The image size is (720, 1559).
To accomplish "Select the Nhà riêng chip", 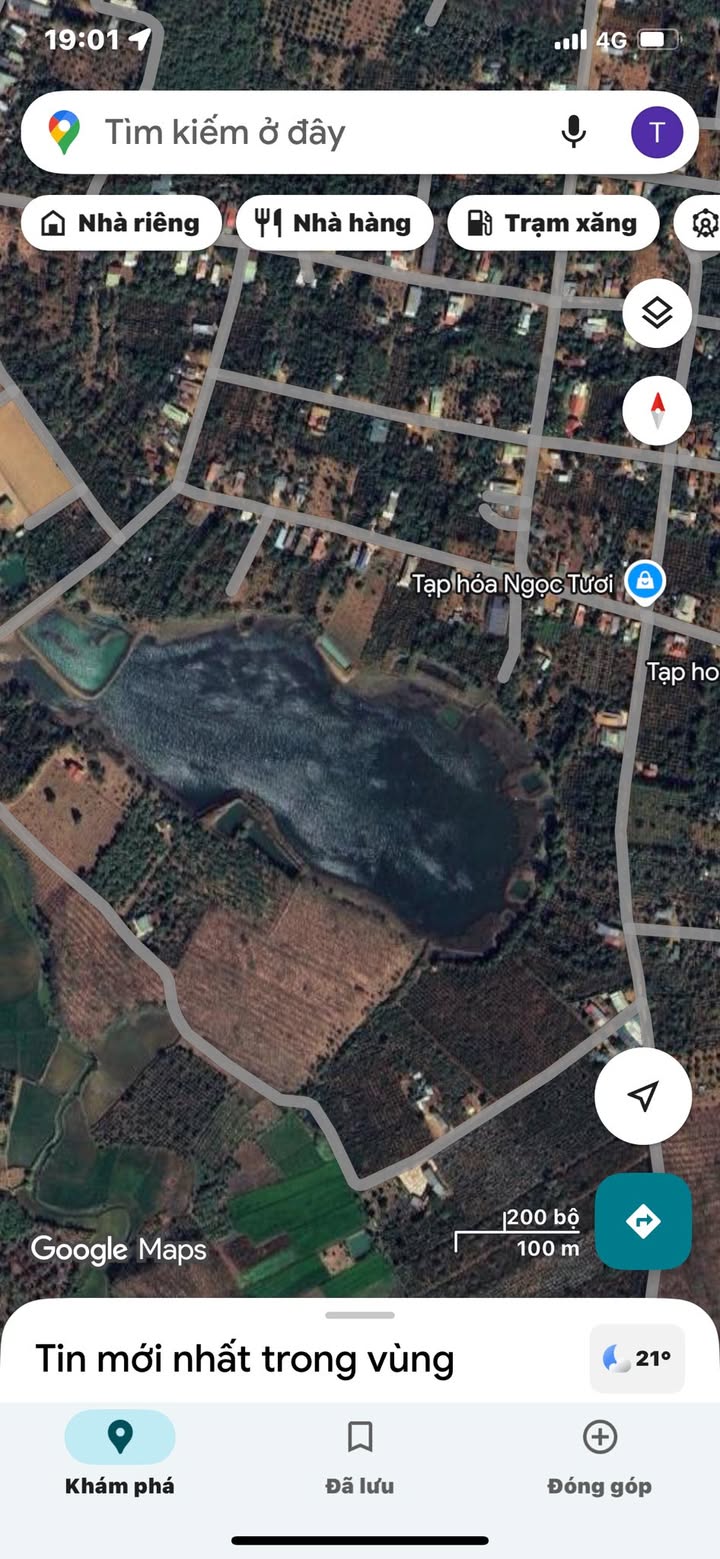I will coord(120,223).
